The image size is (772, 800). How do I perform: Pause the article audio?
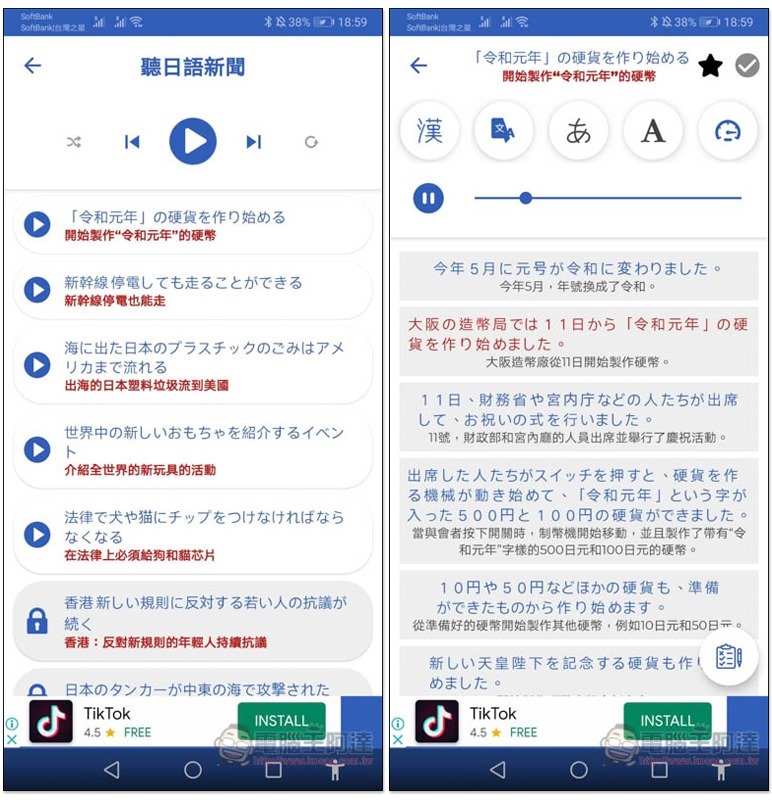coord(428,198)
